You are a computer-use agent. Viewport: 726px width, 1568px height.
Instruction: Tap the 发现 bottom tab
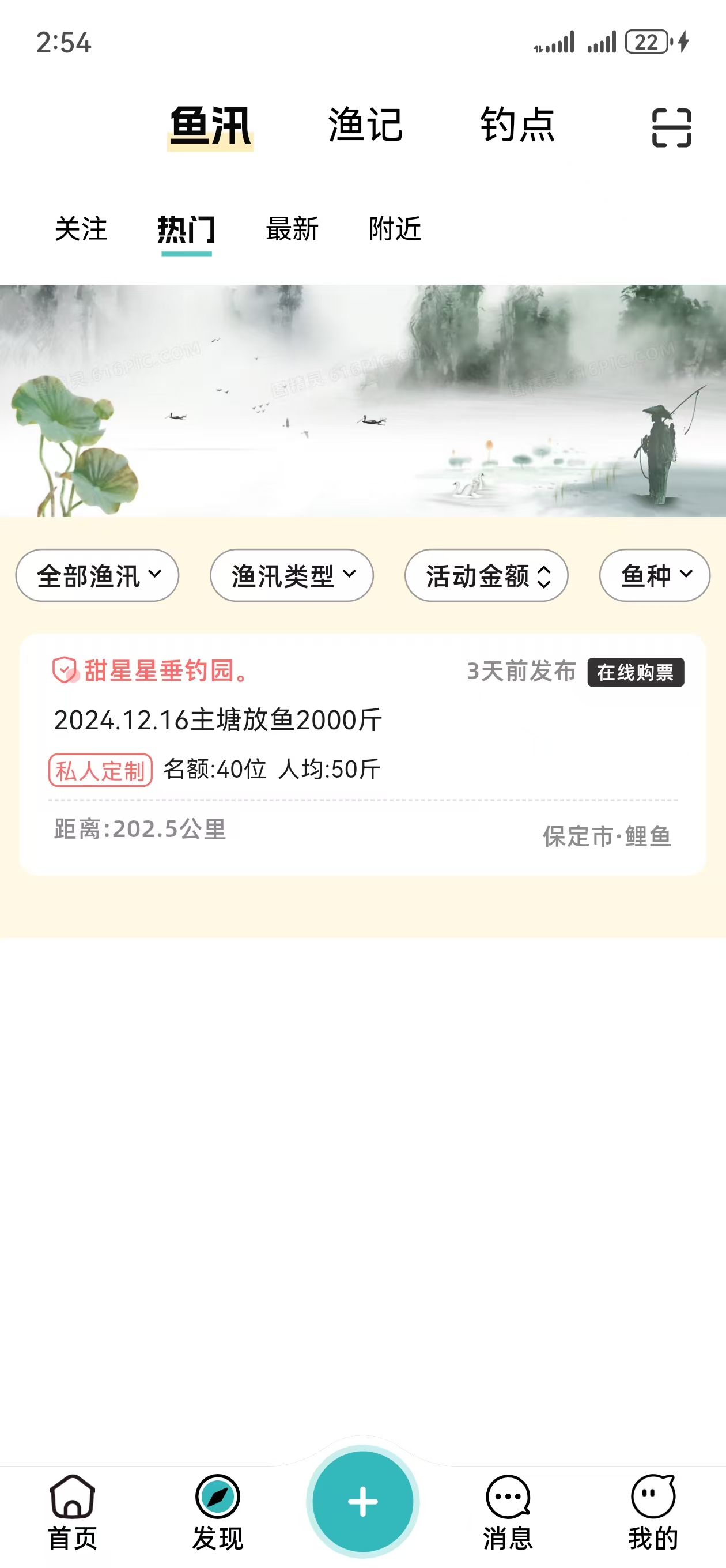217,1512
